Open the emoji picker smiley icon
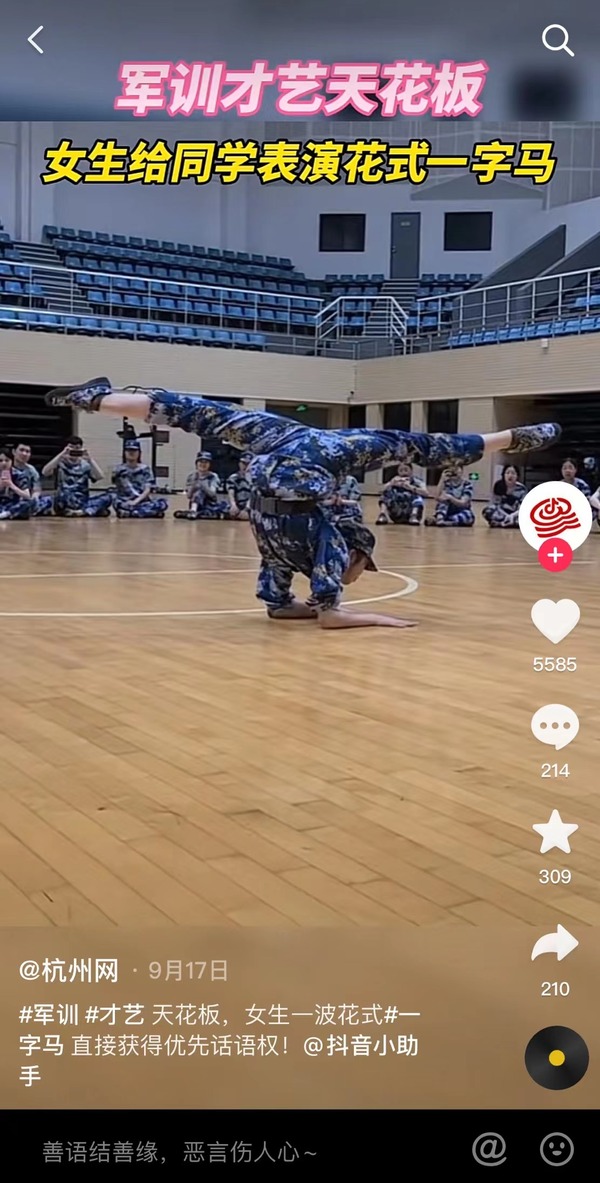600x1183 pixels. point(556,1150)
